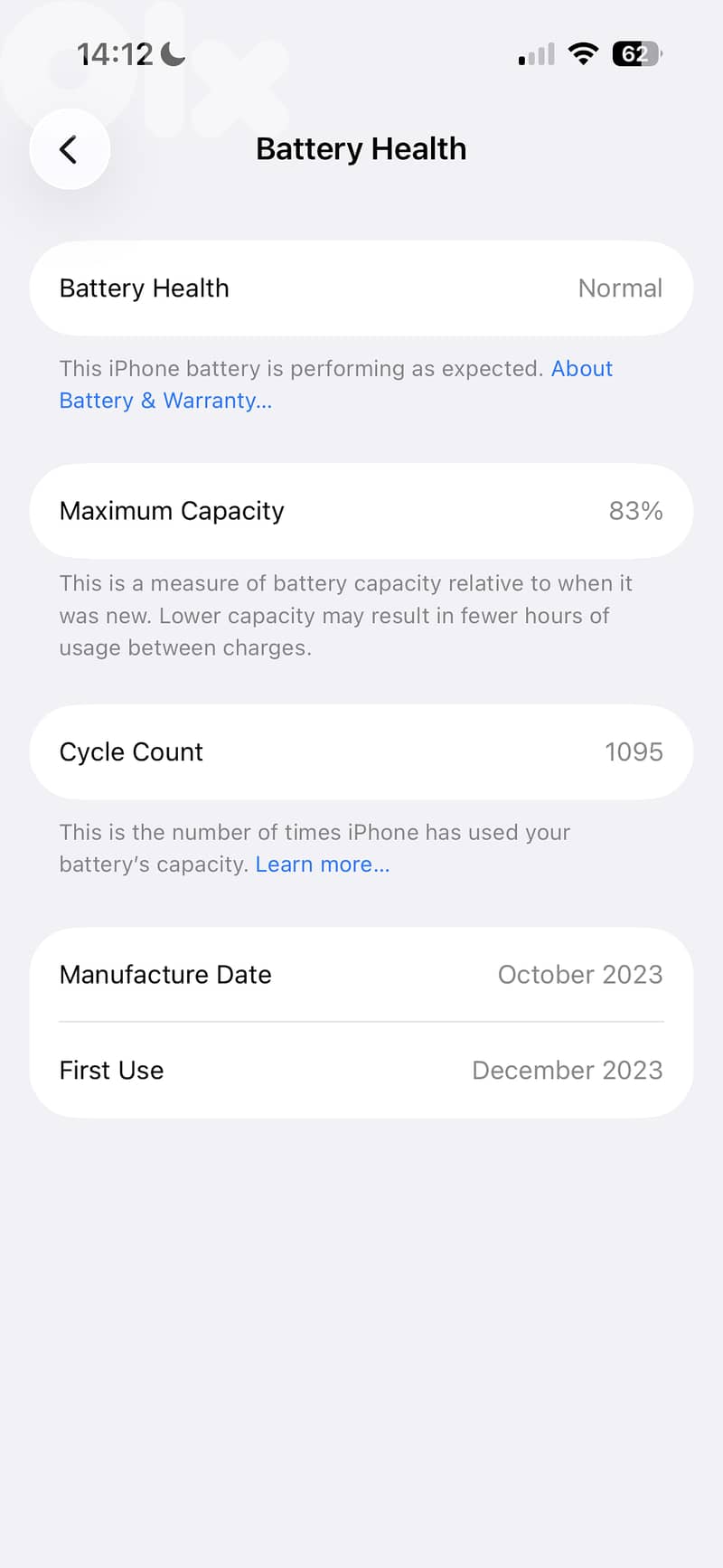Expand the Manufacture Date row
The width and height of the screenshot is (723, 1568).
361,975
